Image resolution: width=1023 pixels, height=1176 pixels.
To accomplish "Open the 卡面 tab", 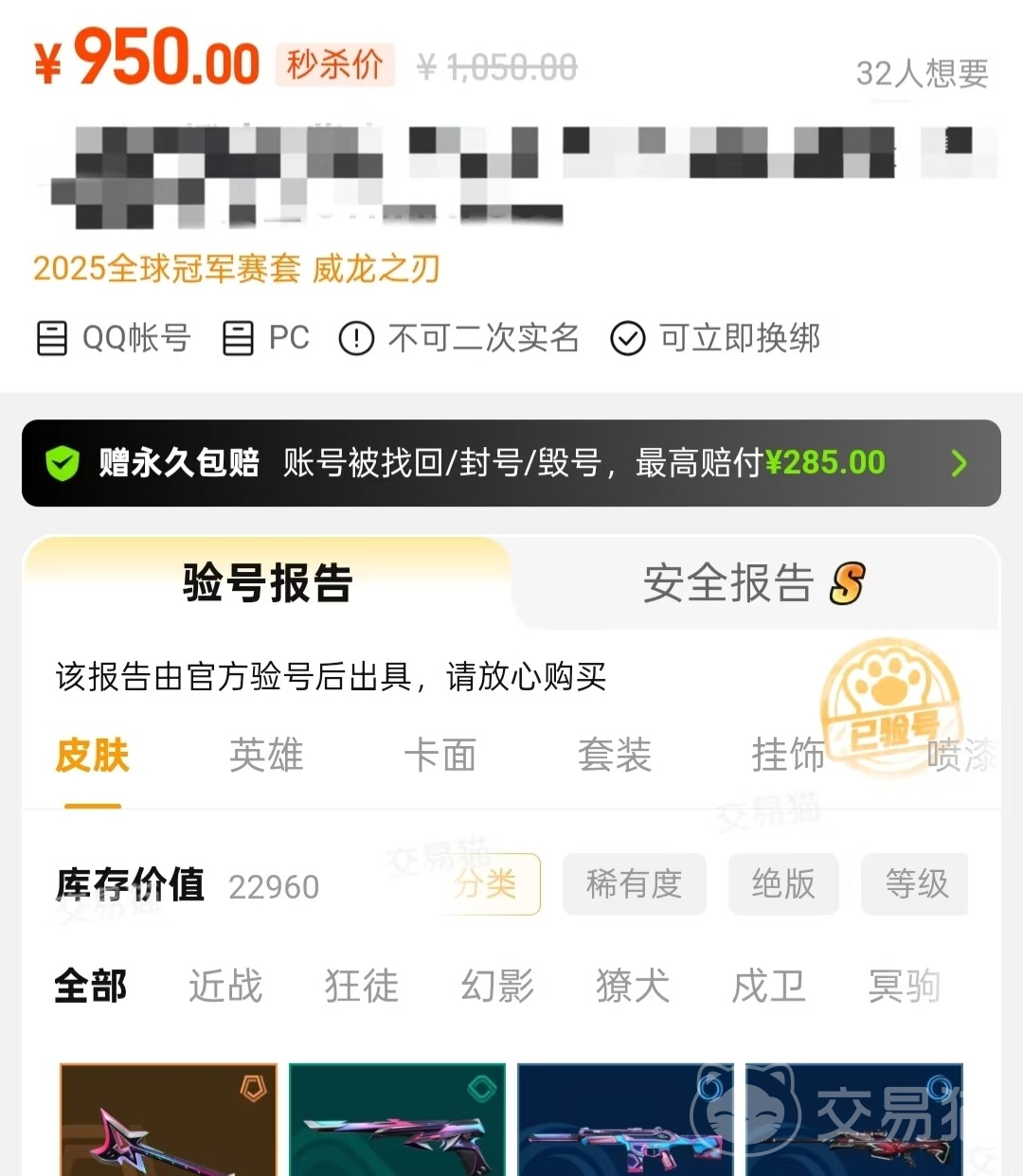I will [440, 756].
